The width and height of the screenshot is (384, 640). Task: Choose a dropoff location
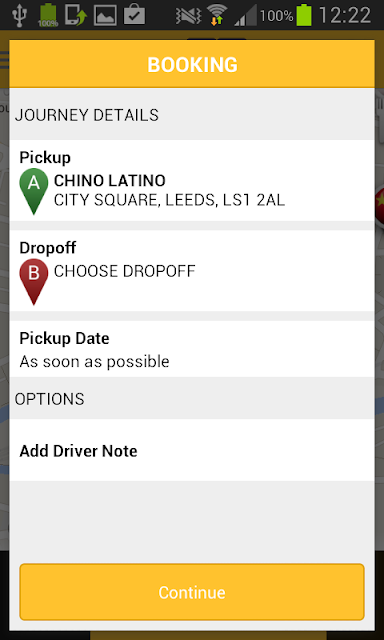[192, 271]
